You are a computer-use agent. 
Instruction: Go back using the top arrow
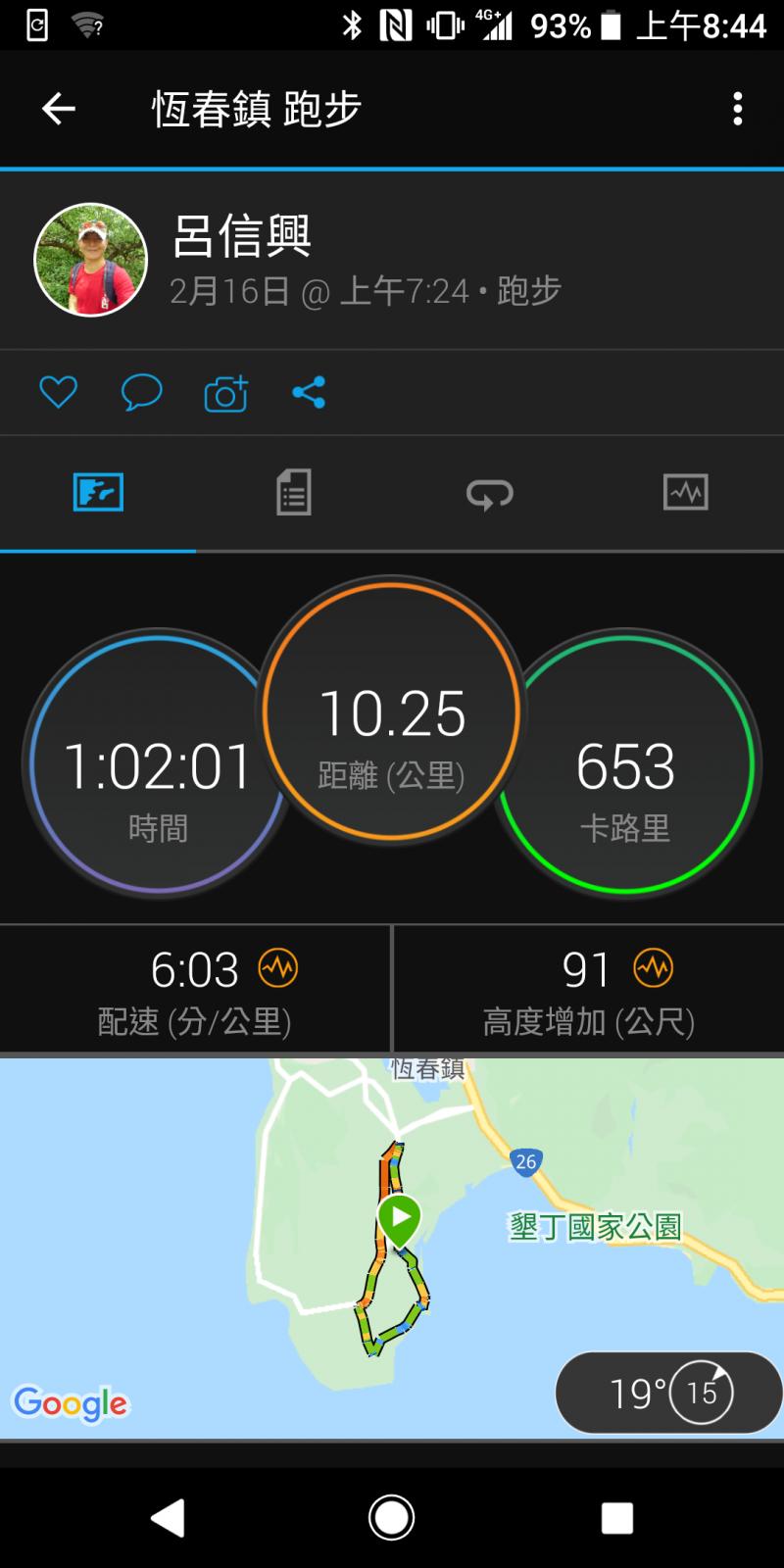point(59,108)
